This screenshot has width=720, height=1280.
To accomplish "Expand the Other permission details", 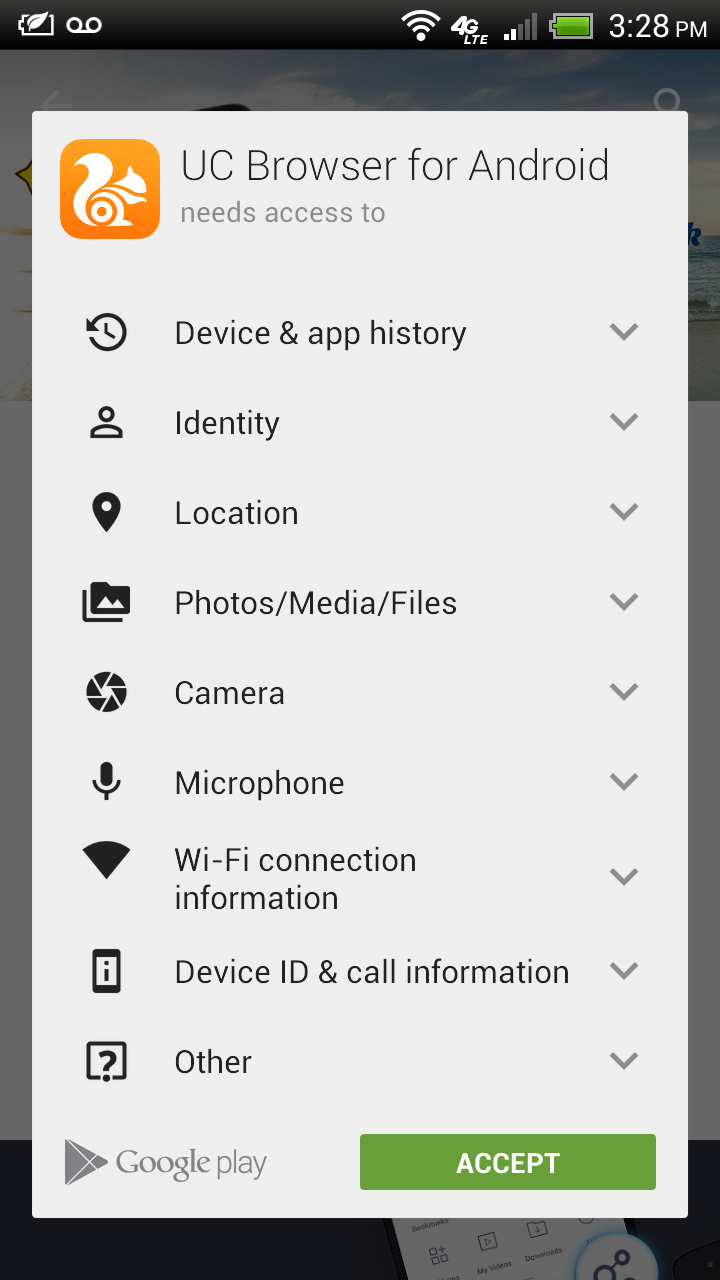I will tap(623, 1060).
